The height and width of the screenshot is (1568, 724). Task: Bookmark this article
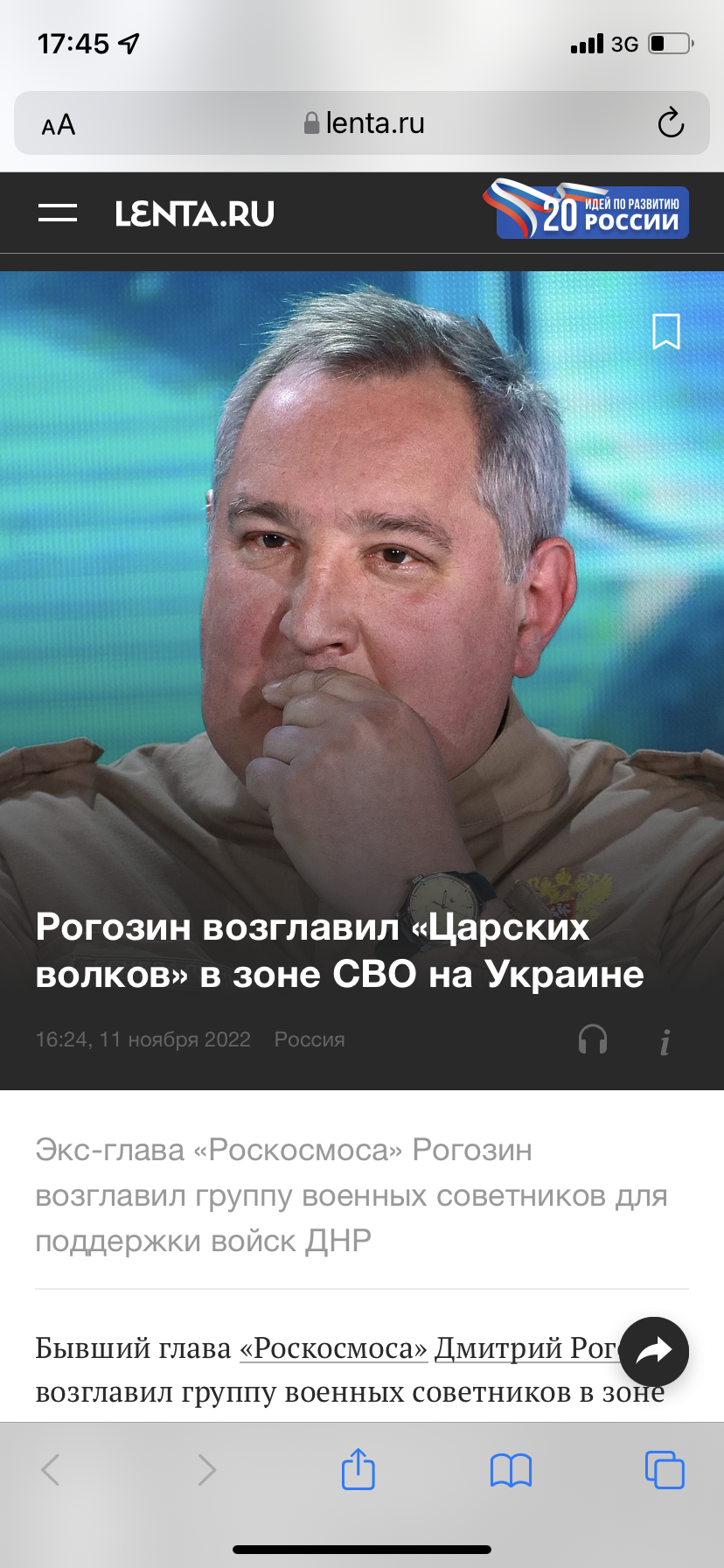[666, 332]
